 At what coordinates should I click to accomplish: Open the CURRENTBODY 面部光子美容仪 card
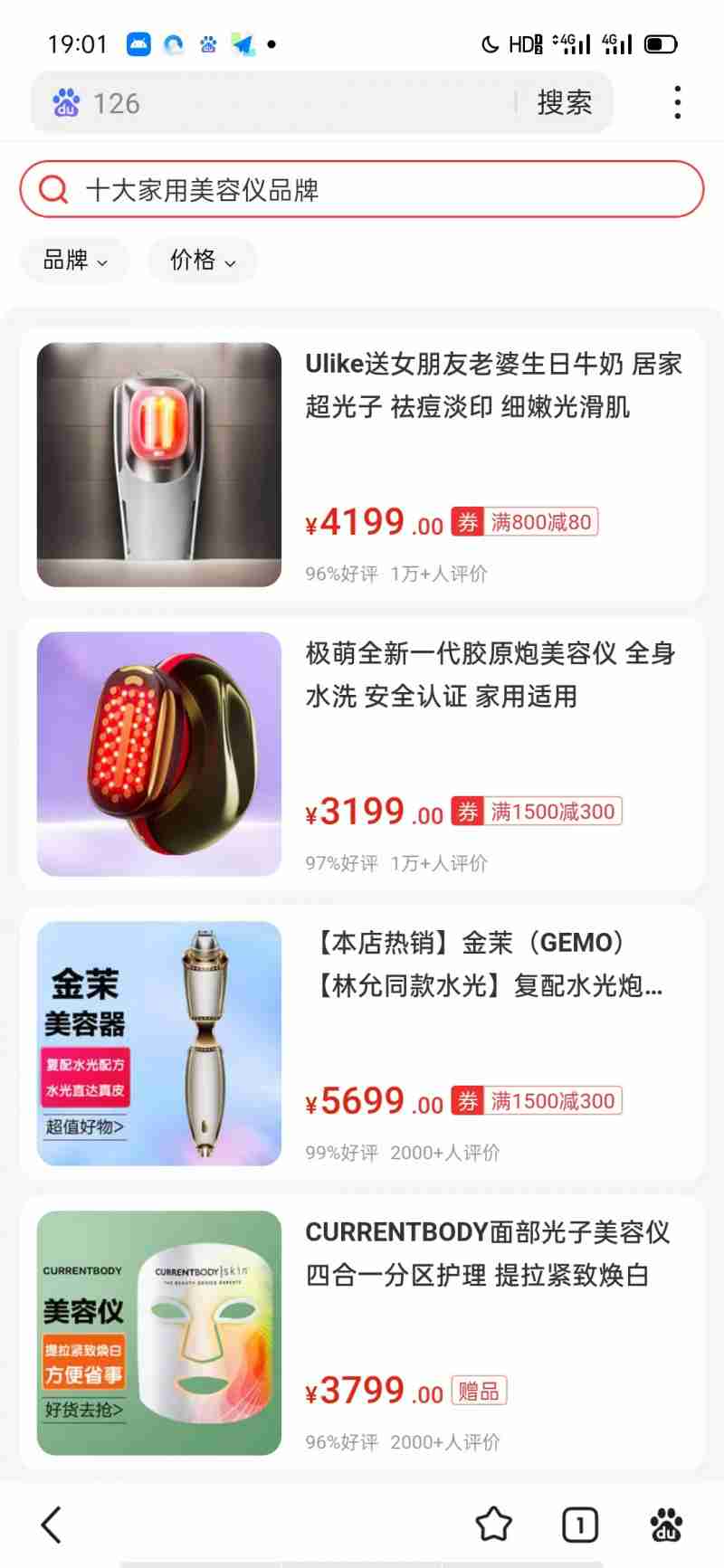click(362, 1333)
